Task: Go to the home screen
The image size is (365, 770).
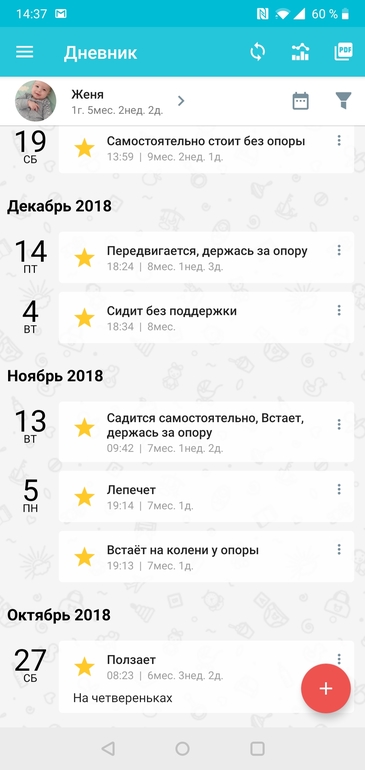Action: (182, 748)
